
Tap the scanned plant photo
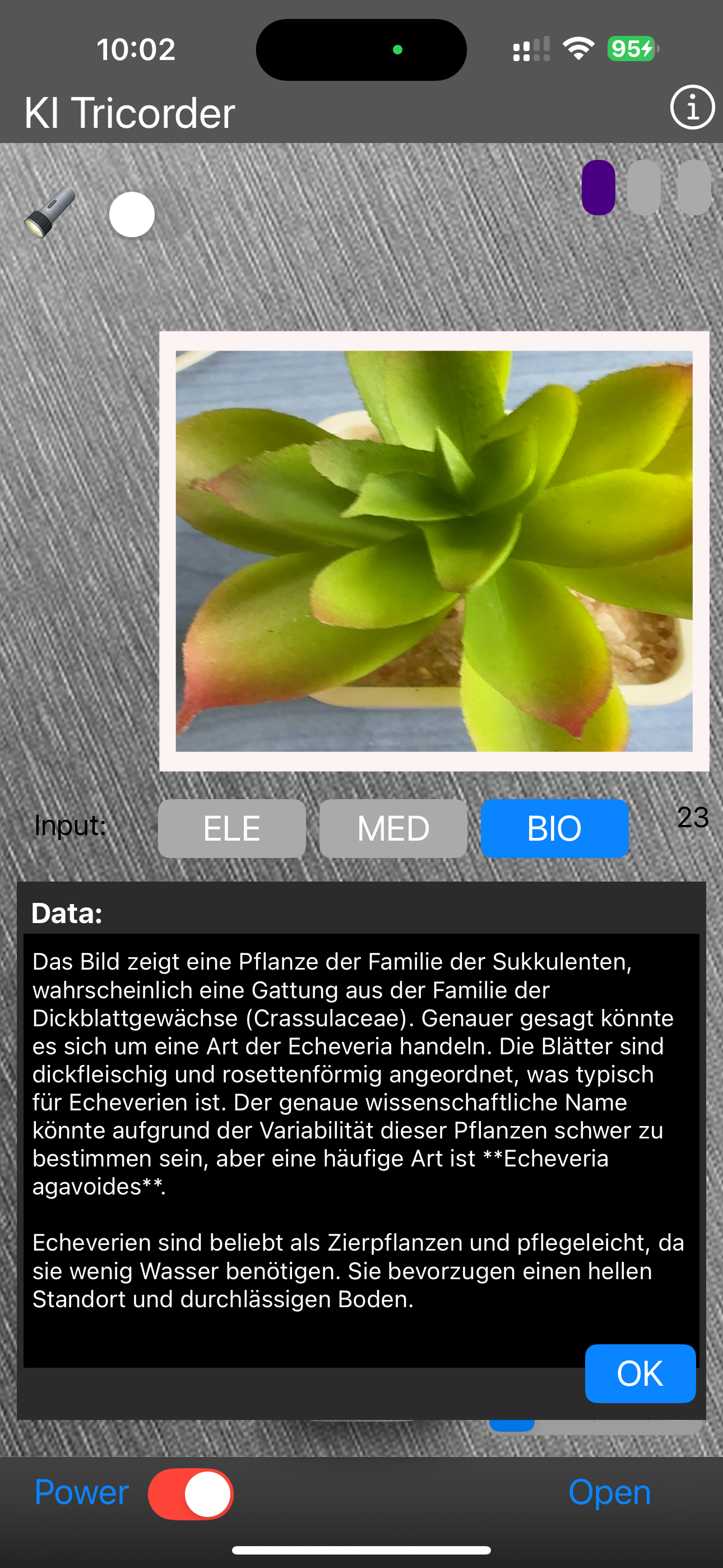[x=434, y=551]
